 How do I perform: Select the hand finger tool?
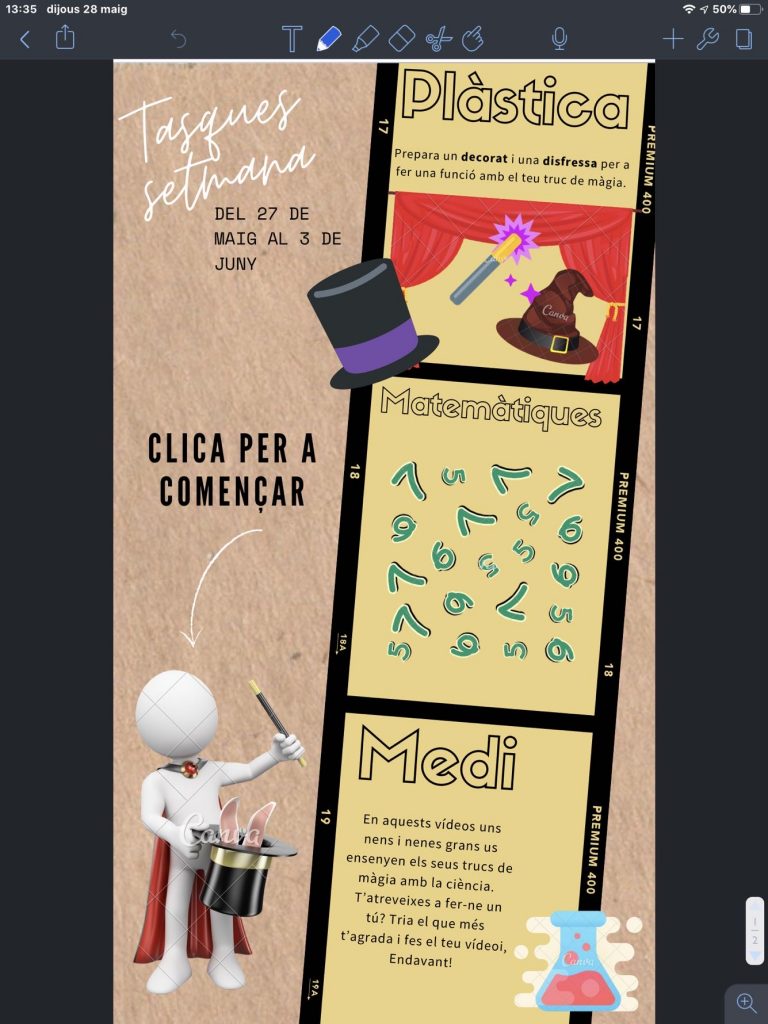pyautogui.click(x=473, y=39)
